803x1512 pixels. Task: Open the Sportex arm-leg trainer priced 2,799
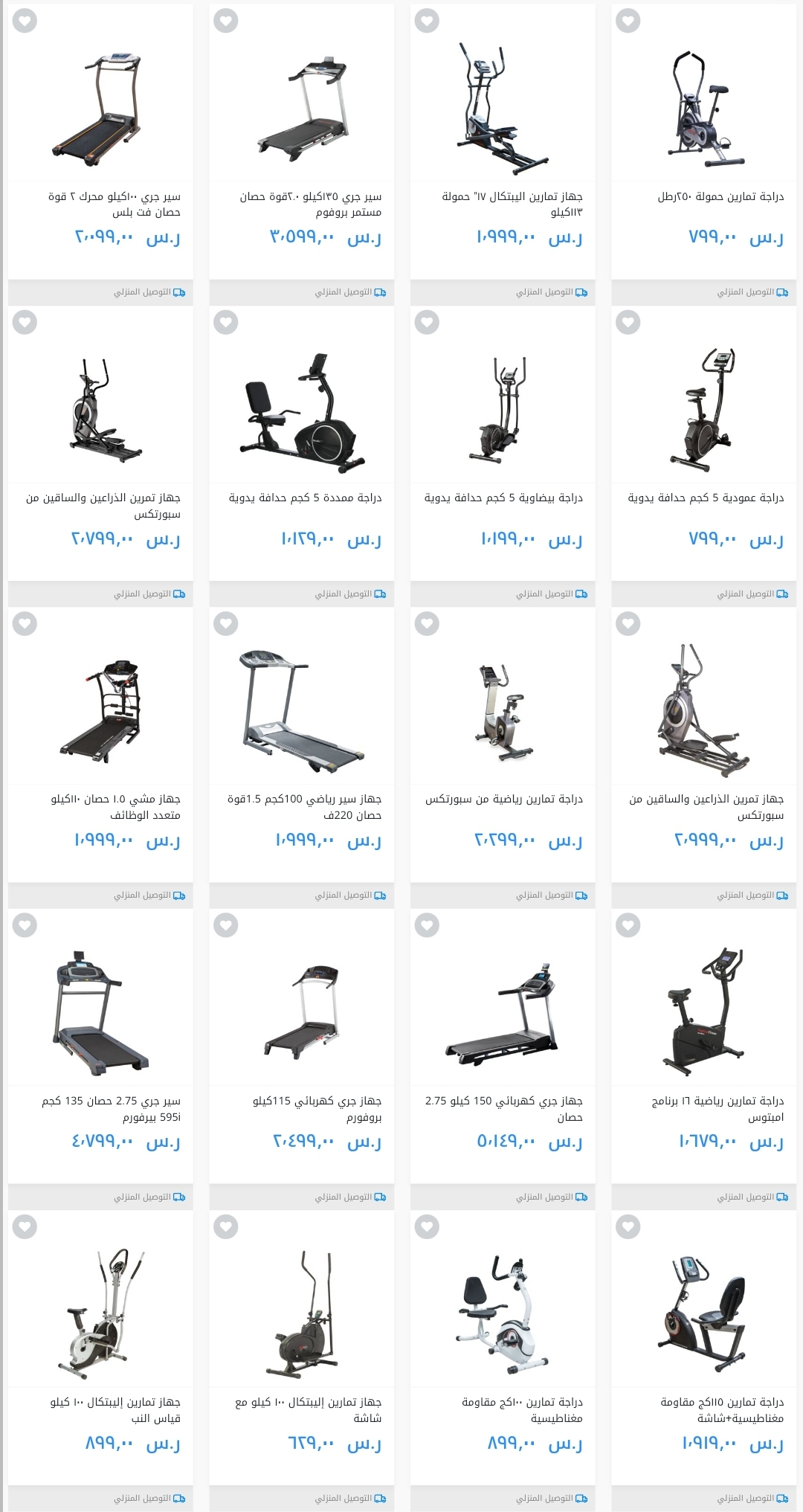click(x=100, y=443)
